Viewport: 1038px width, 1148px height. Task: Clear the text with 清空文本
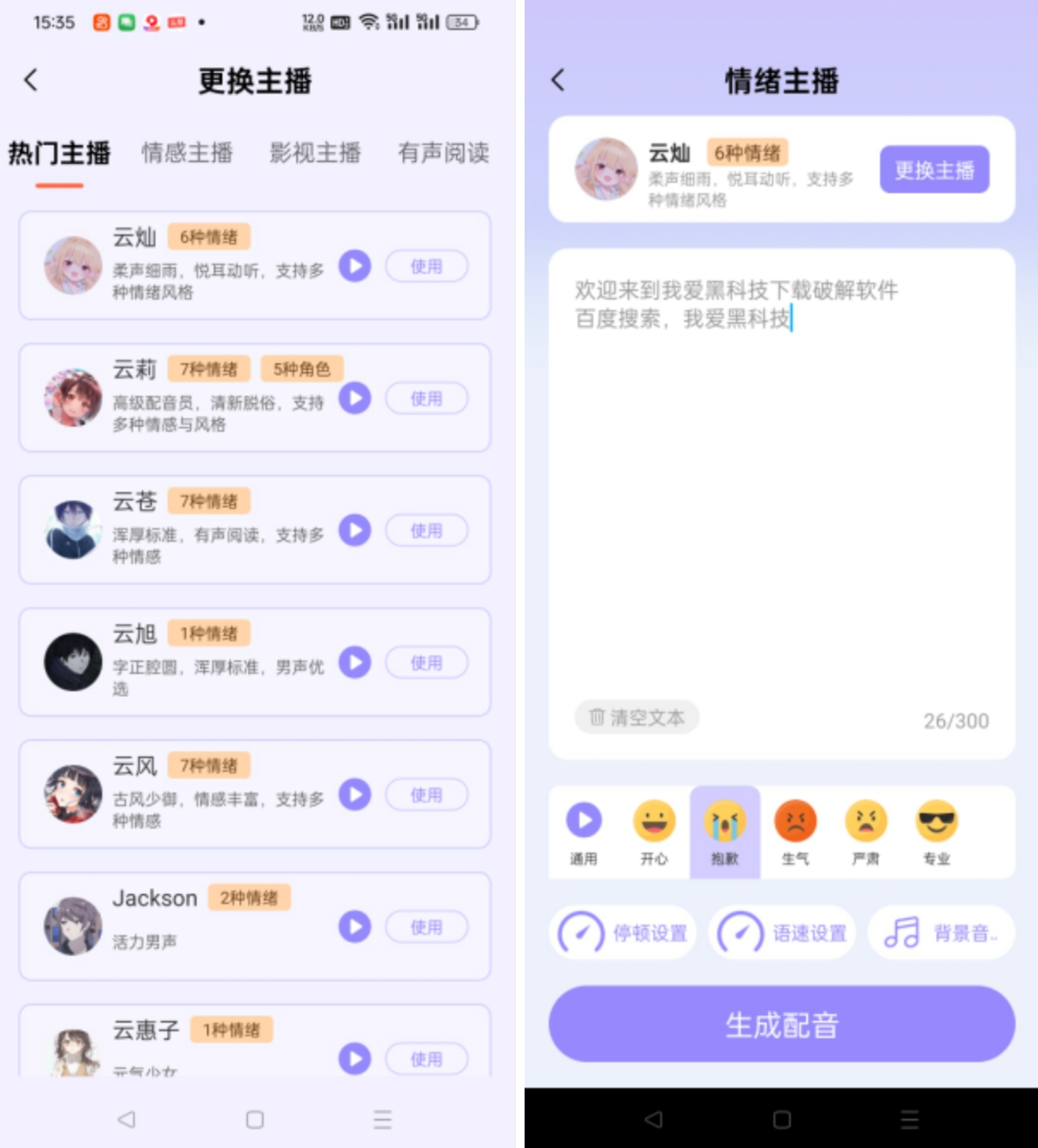636,717
